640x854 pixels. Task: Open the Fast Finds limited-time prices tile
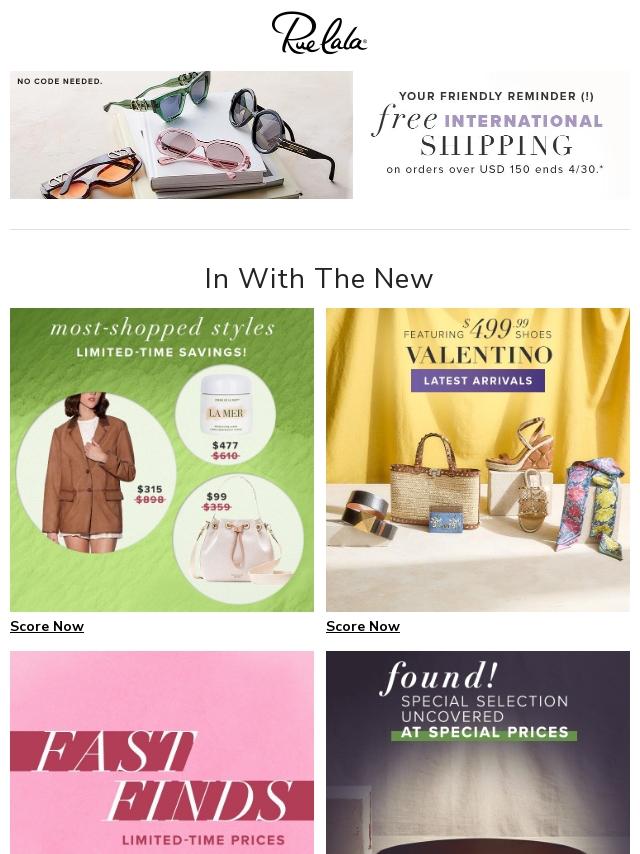162,752
